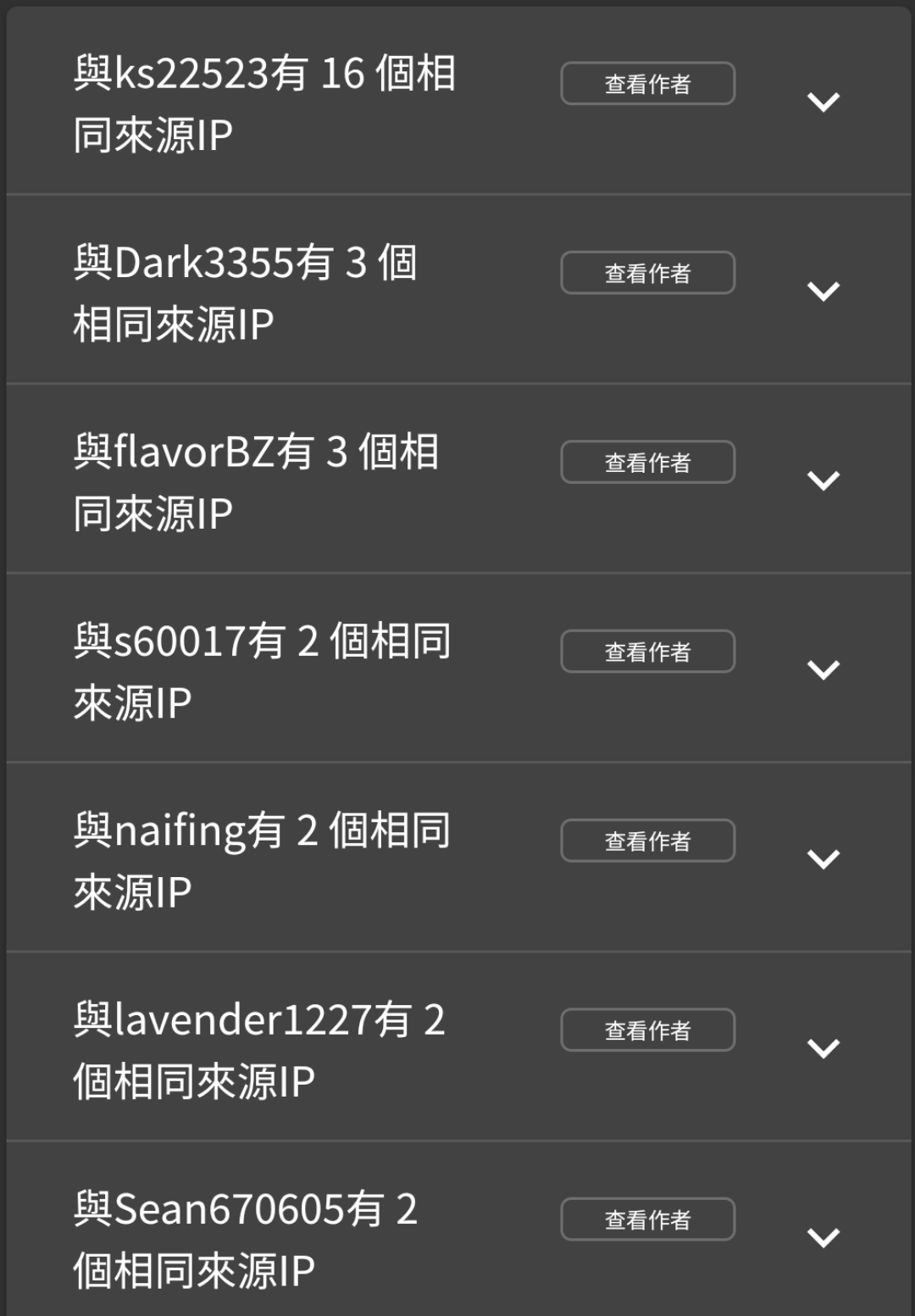View author for Dark3355
915x1316 pixels.
[647, 273]
